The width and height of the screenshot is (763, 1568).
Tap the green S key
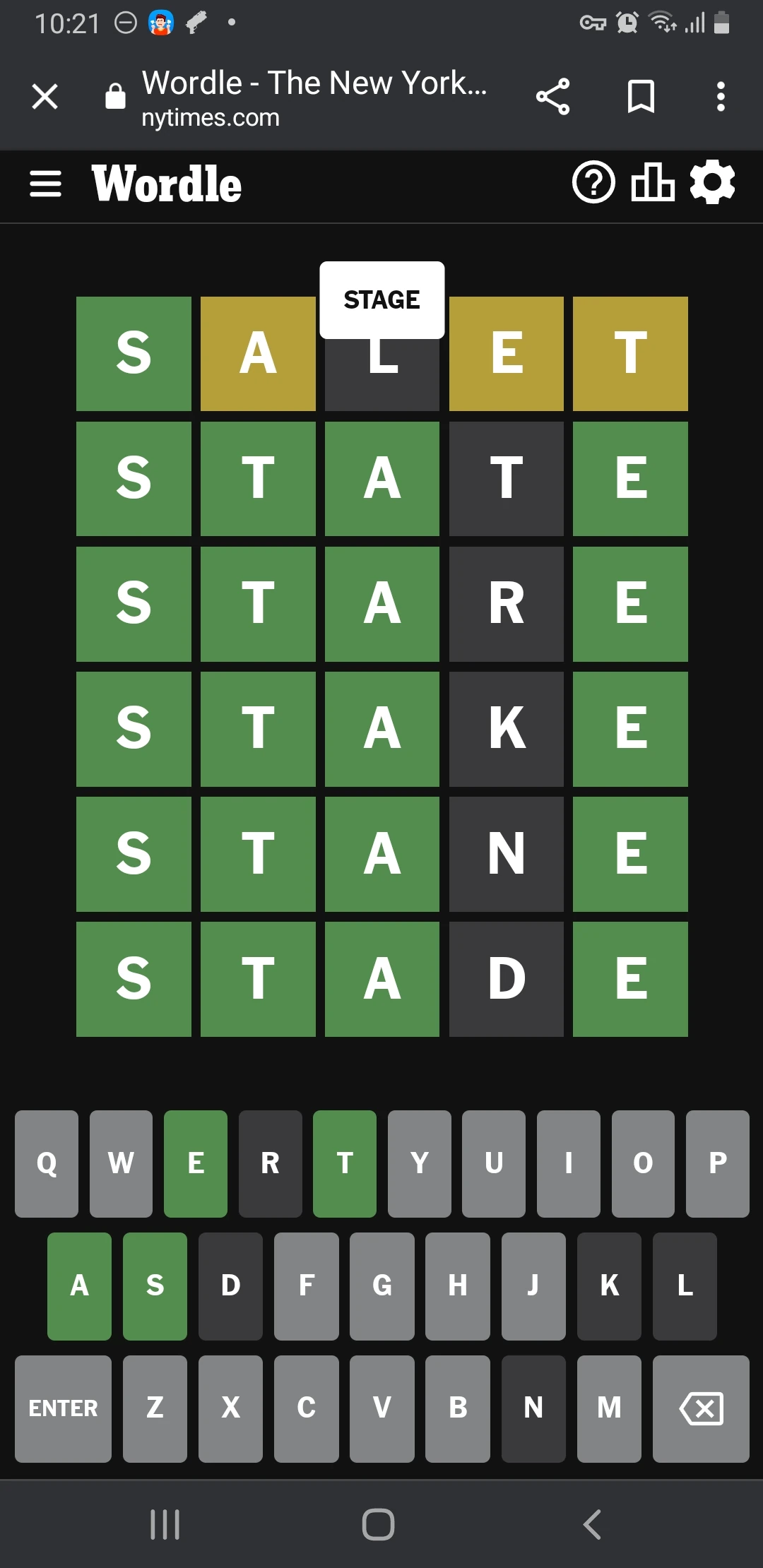point(155,1286)
